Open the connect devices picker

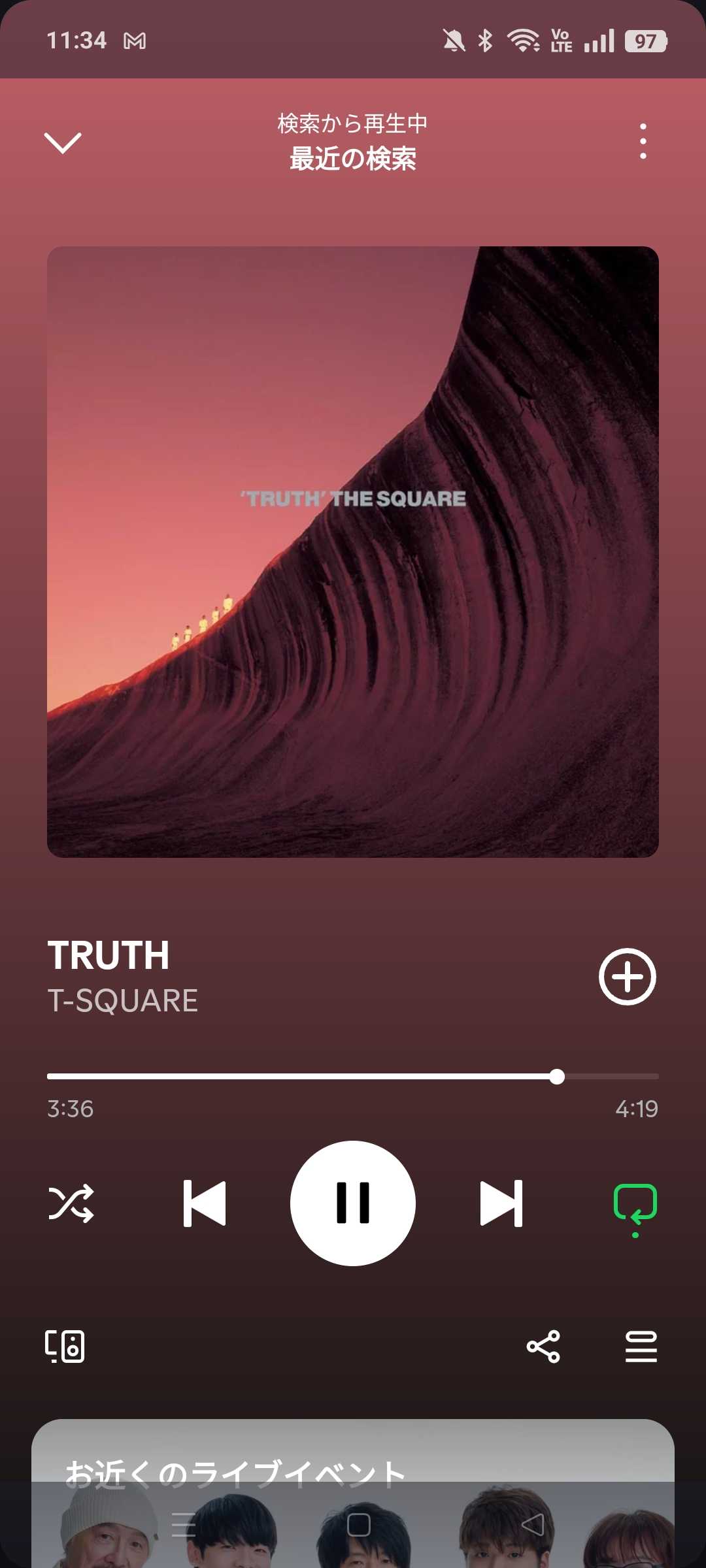65,1347
